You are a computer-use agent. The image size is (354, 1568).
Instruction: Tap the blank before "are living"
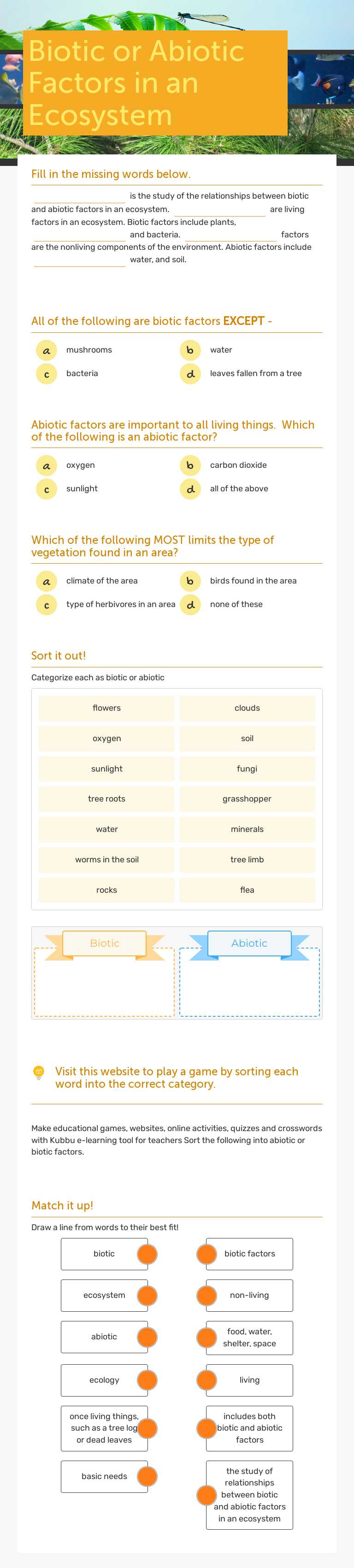coord(219,210)
